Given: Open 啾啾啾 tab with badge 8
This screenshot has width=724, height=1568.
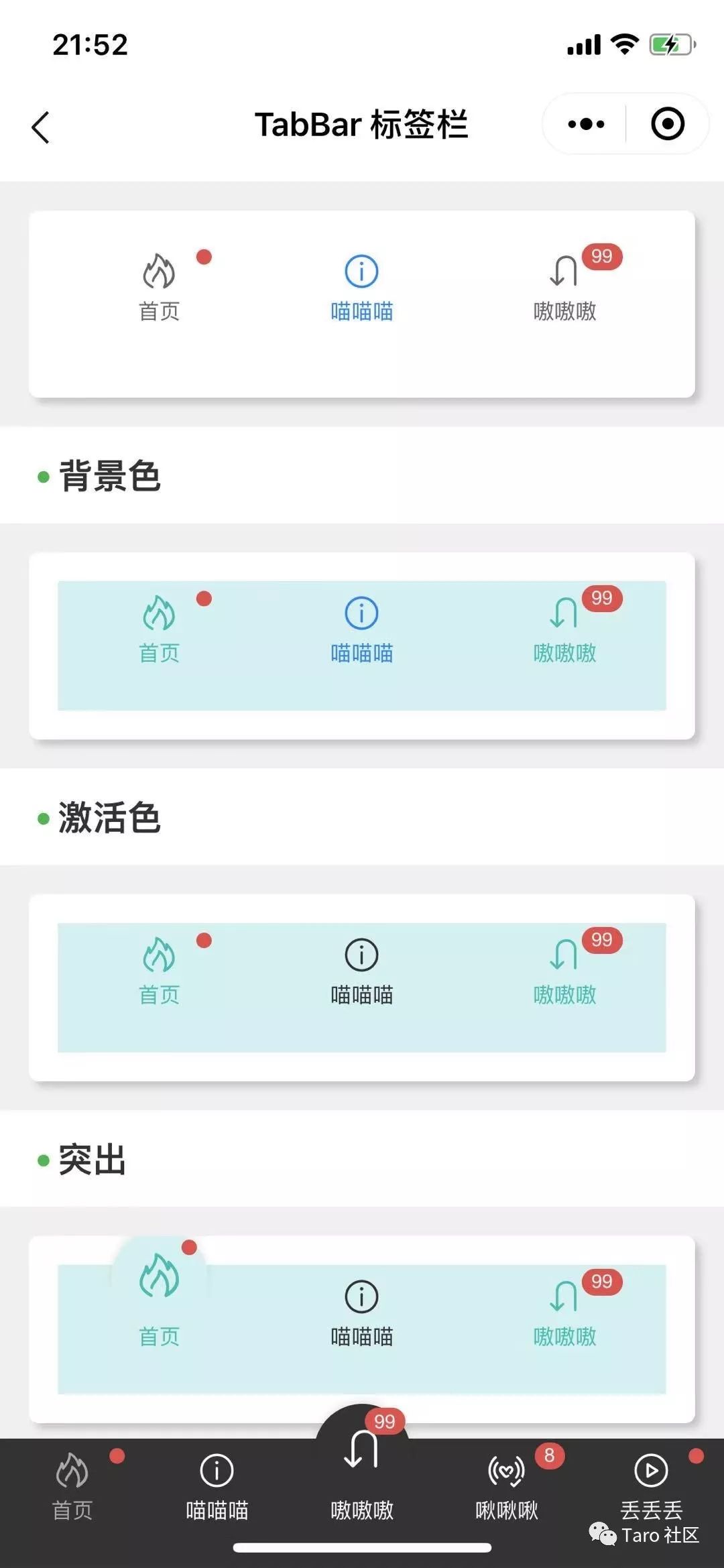Looking at the screenshot, I should coord(507,1486).
